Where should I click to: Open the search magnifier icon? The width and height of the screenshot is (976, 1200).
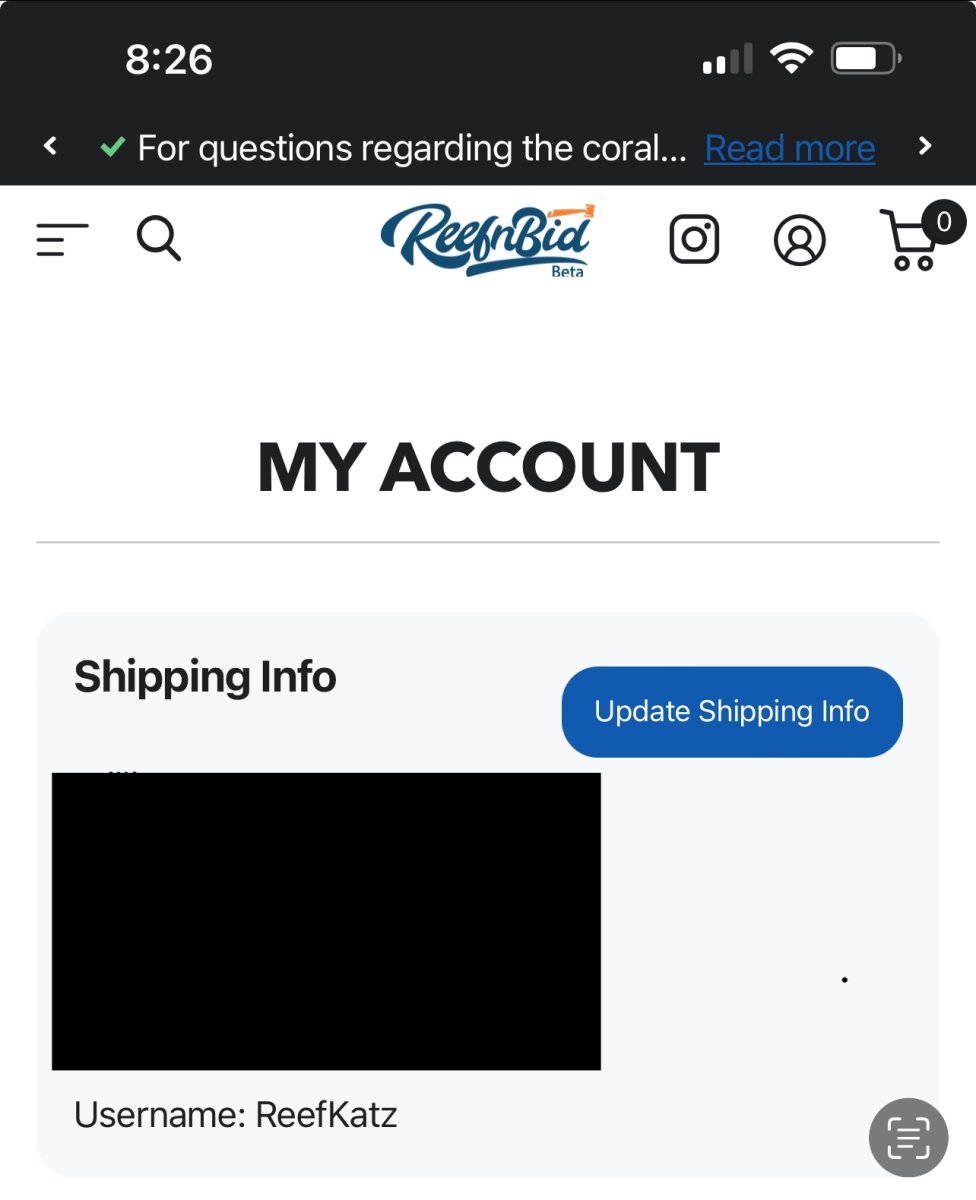pos(158,240)
